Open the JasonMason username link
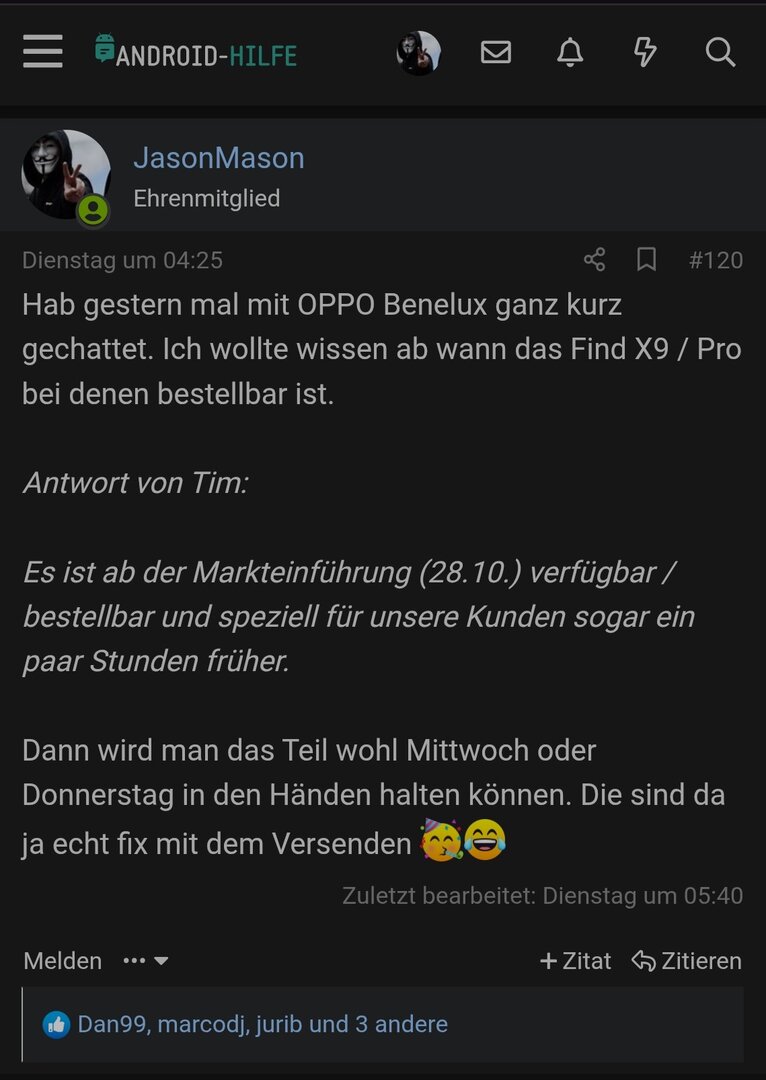Image resolution: width=766 pixels, height=1080 pixels. 219,158
